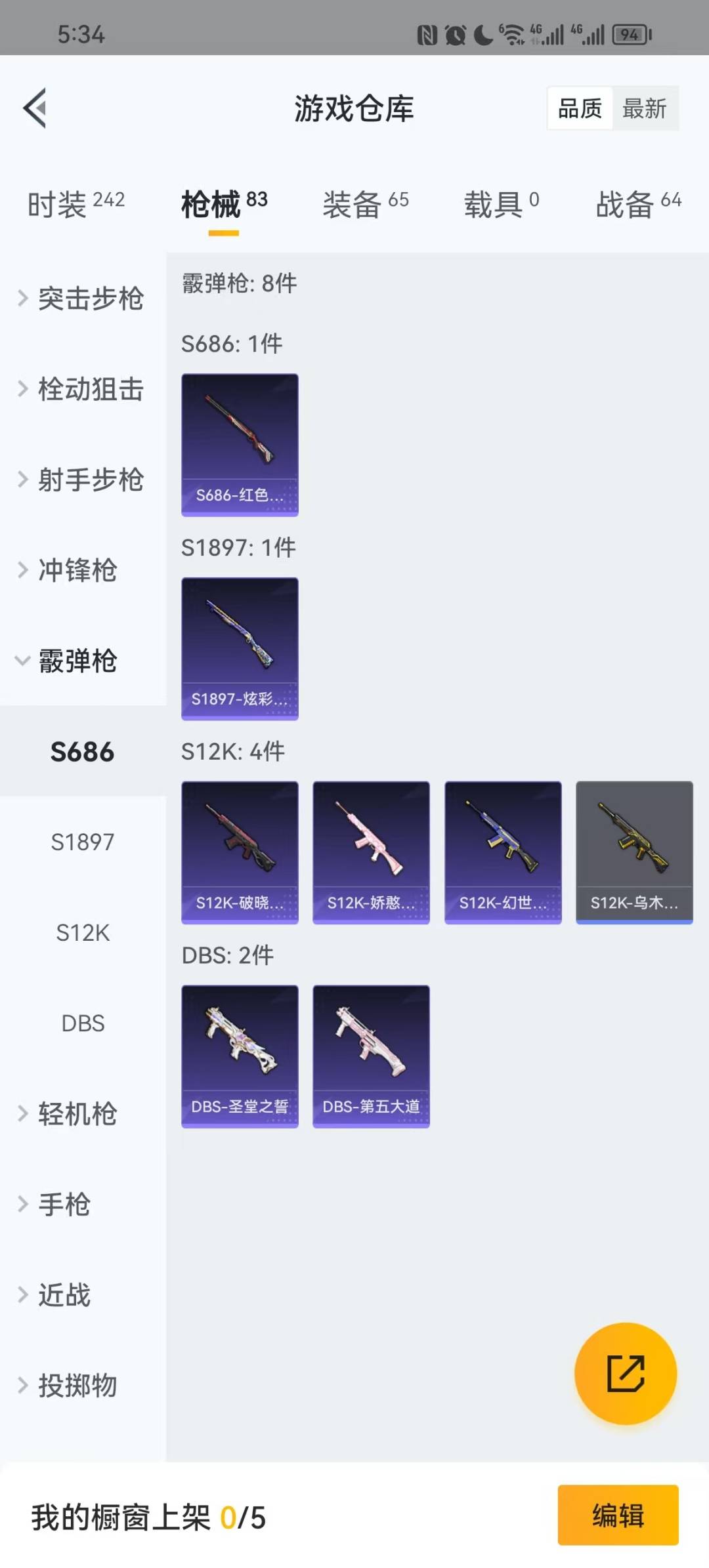Tap the 编辑 button
The height and width of the screenshot is (1568, 709).
coord(618,1516)
